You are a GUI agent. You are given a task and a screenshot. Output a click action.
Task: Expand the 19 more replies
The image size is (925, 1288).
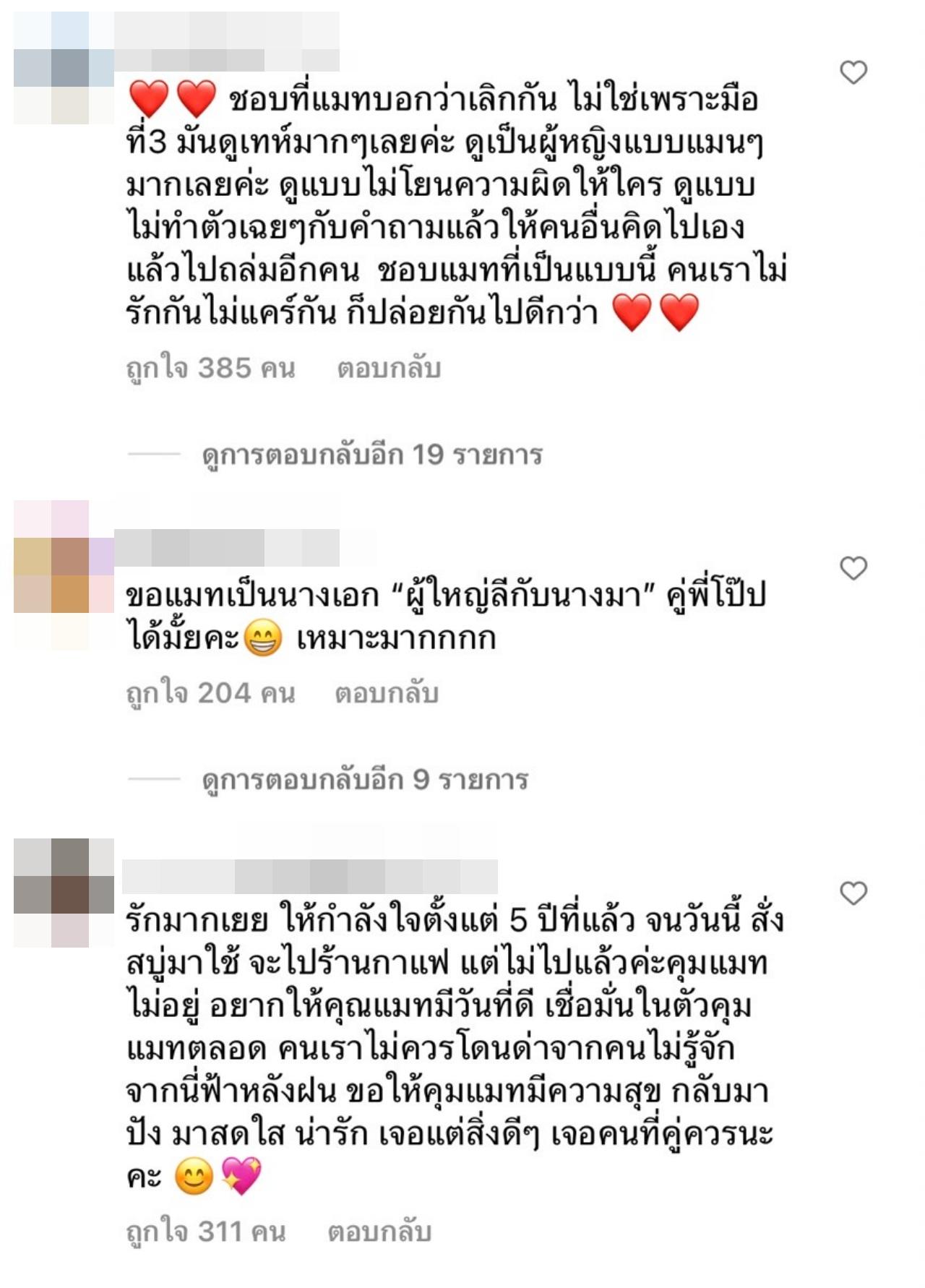click(x=371, y=455)
